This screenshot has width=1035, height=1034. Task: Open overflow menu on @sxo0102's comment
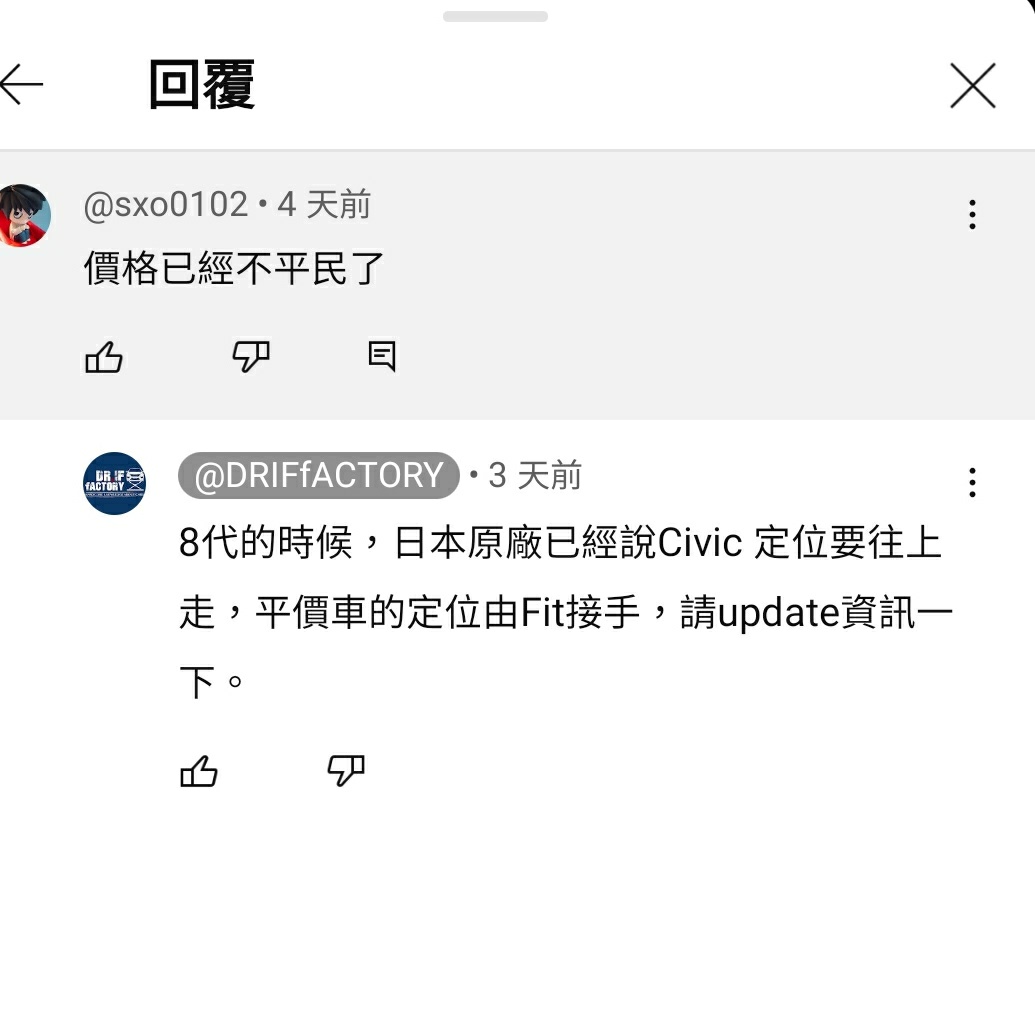click(972, 215)
